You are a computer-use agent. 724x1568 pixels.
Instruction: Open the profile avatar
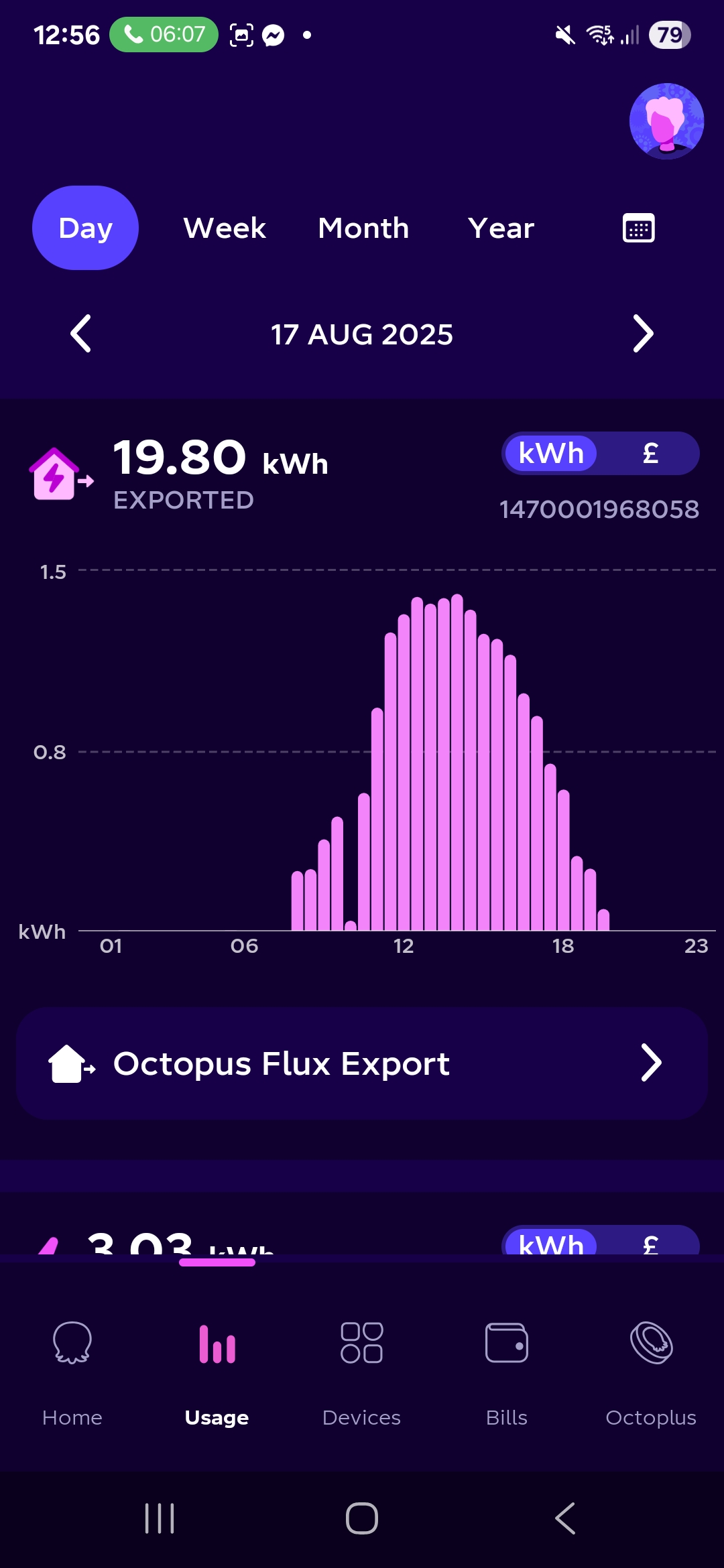(666, 121)
